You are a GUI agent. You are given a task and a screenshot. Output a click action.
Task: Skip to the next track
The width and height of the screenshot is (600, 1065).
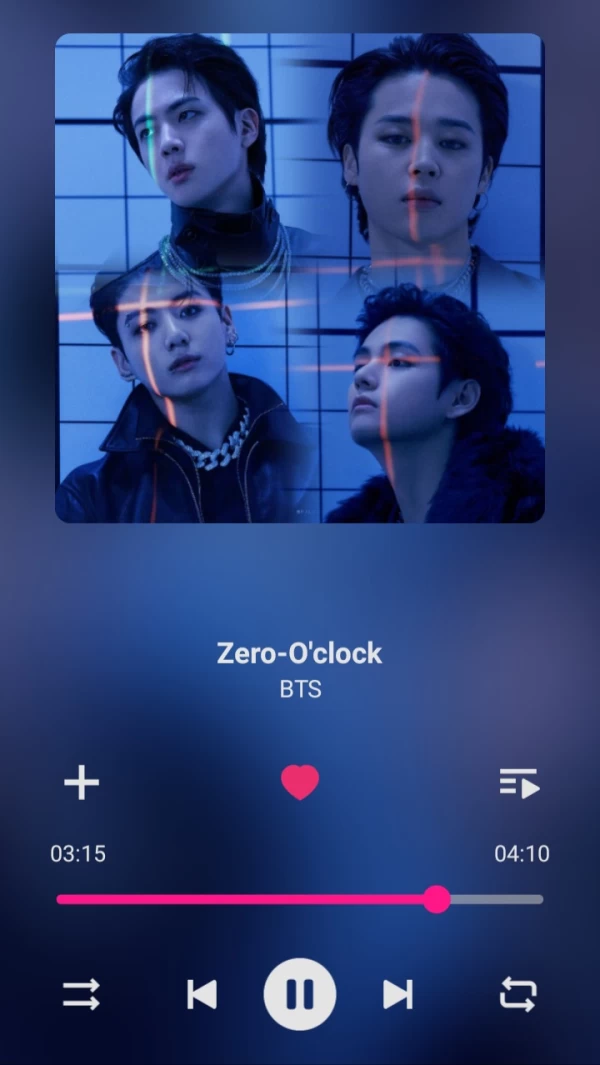coord(398,994)
